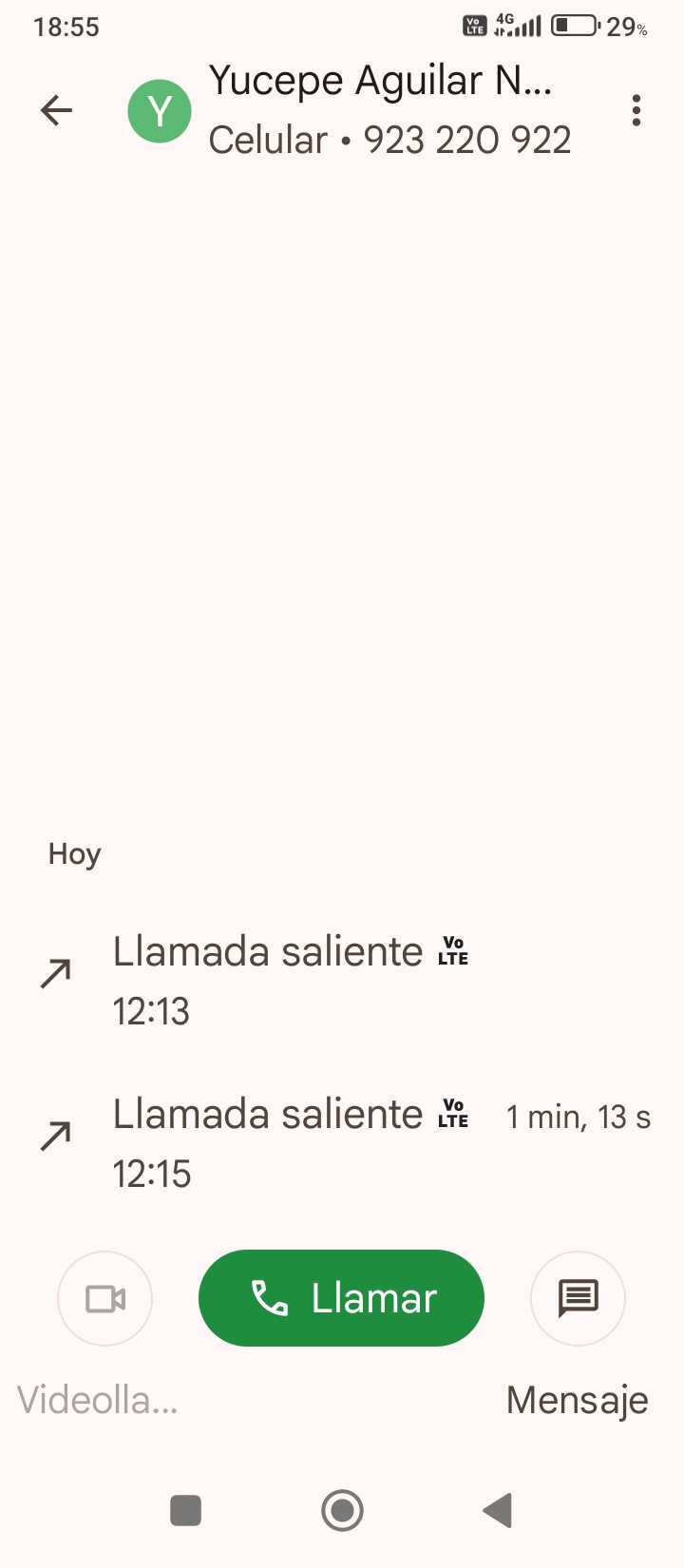
Task: Open Yucepe Aguilar's contact avatar
Action: (x=160, y=111)
